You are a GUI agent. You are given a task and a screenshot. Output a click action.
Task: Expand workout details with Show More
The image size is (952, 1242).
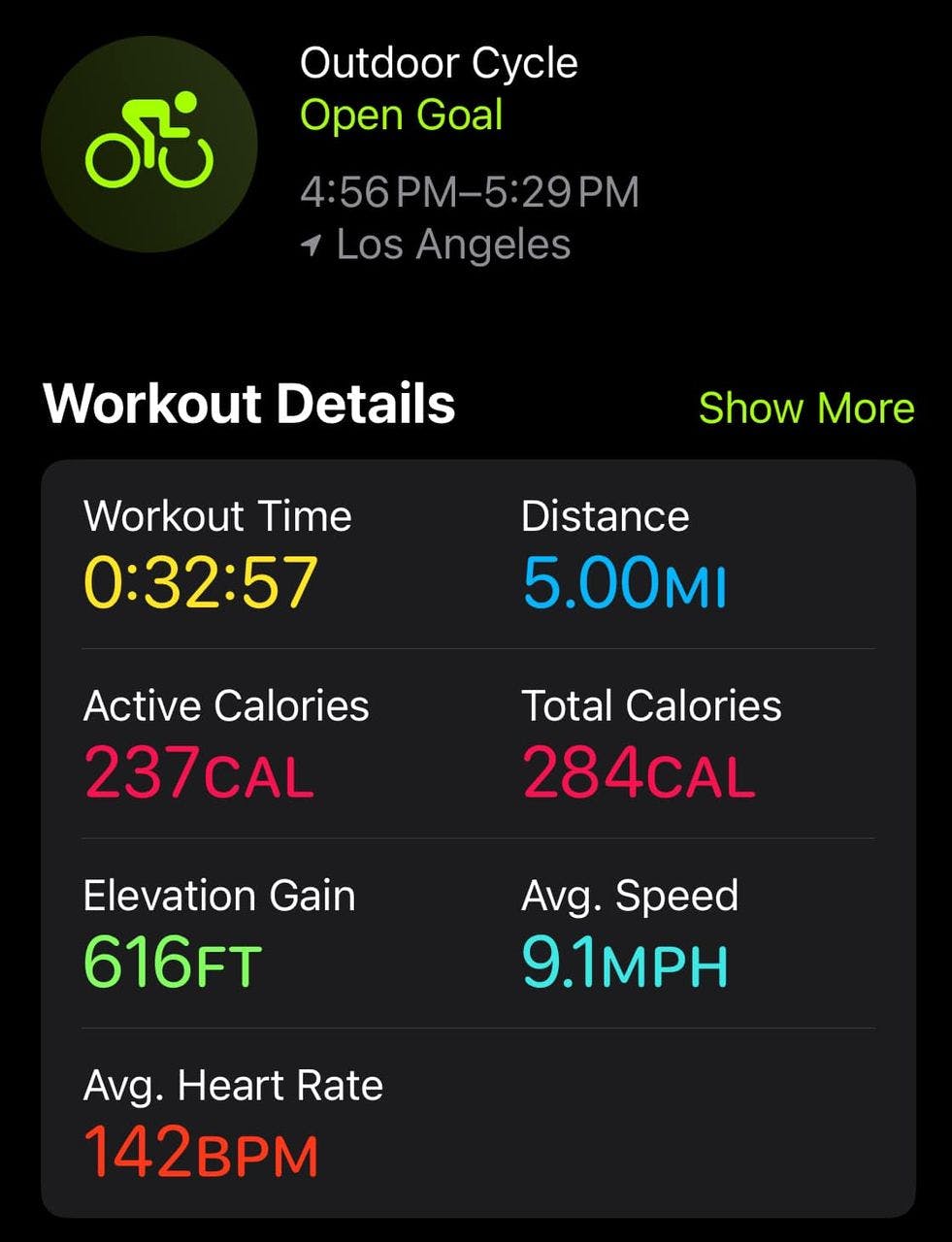tap(805, 408)
